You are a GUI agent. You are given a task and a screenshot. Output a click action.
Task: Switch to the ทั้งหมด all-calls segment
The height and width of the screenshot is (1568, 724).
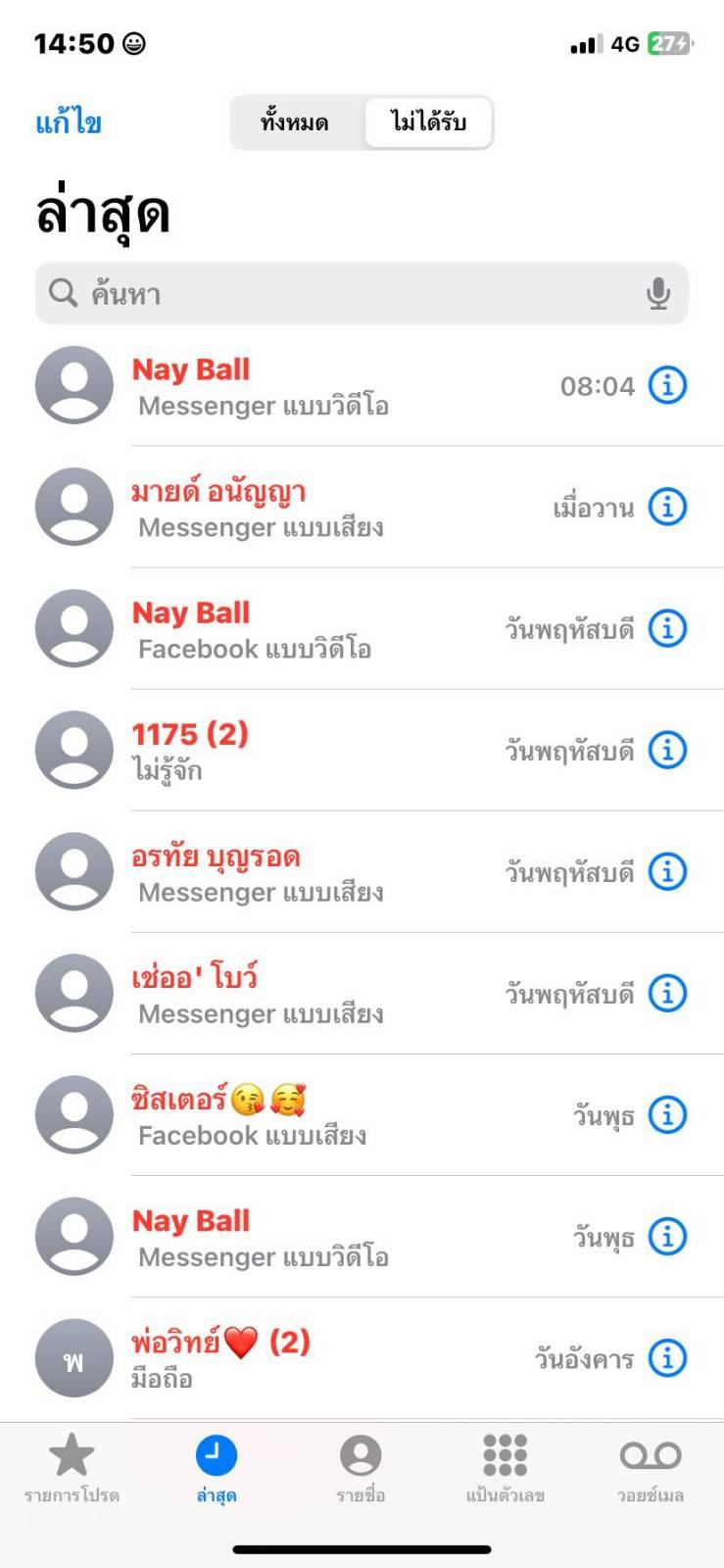[x=295, y=122]
